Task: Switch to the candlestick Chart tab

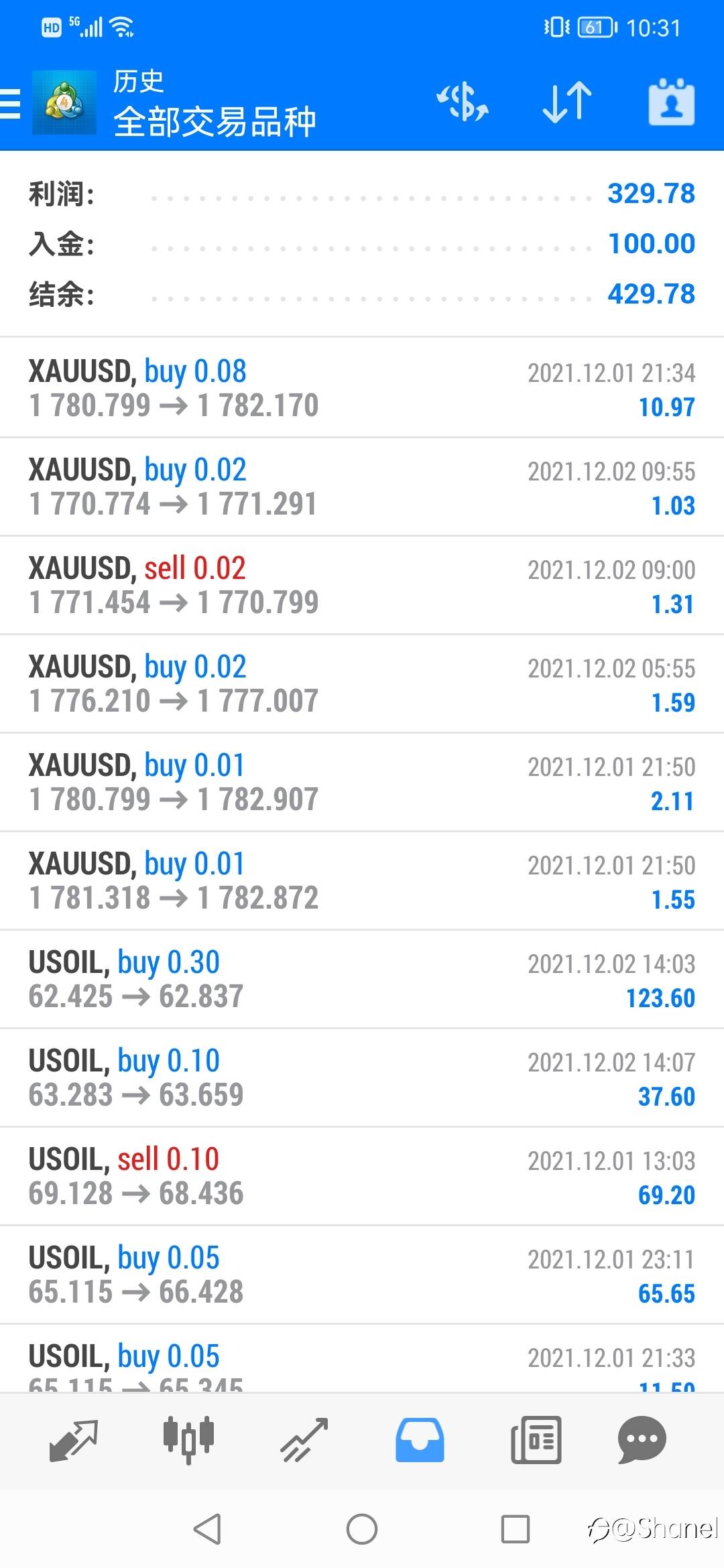Action: pos(189,1439)
